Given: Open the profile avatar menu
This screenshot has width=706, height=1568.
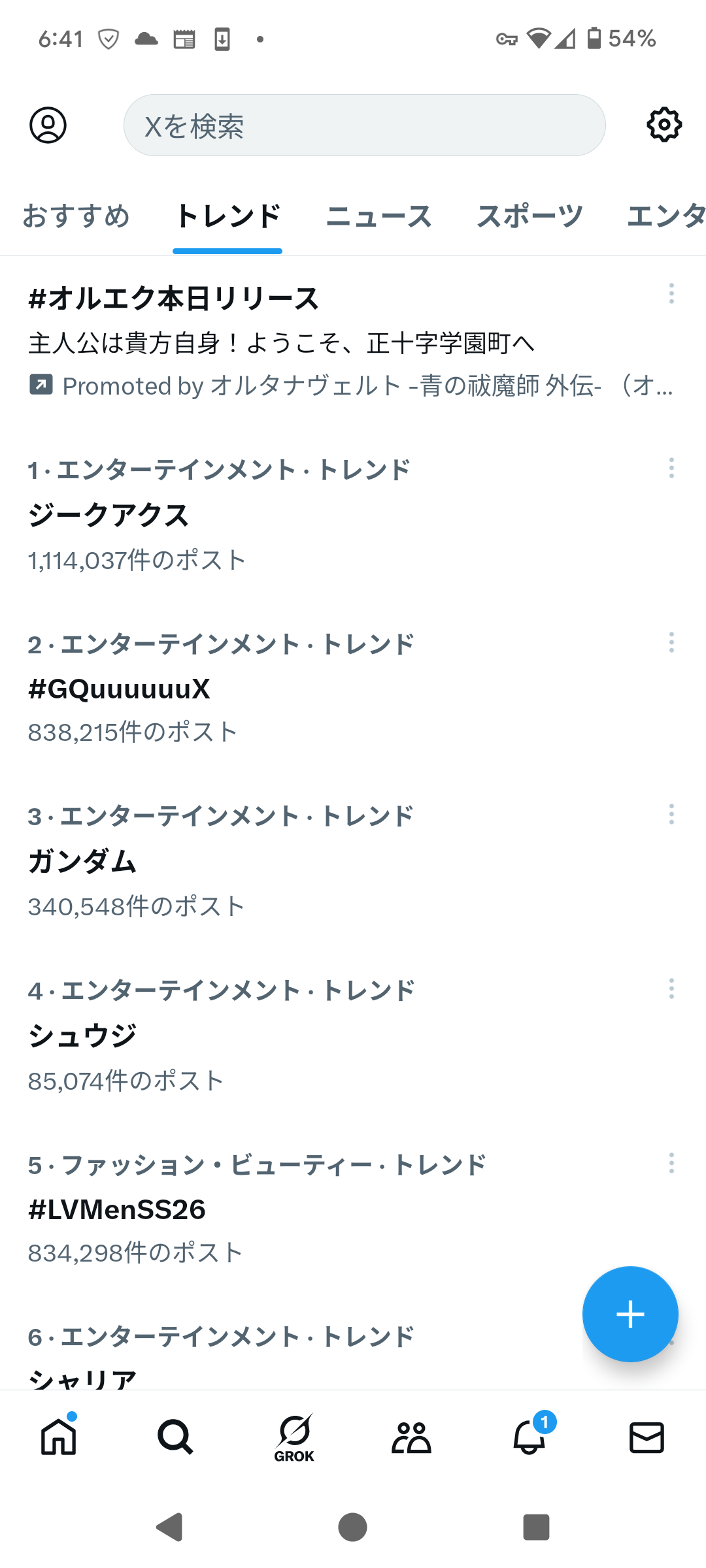Looking at the screenshot, I should (x=48, y=125).
